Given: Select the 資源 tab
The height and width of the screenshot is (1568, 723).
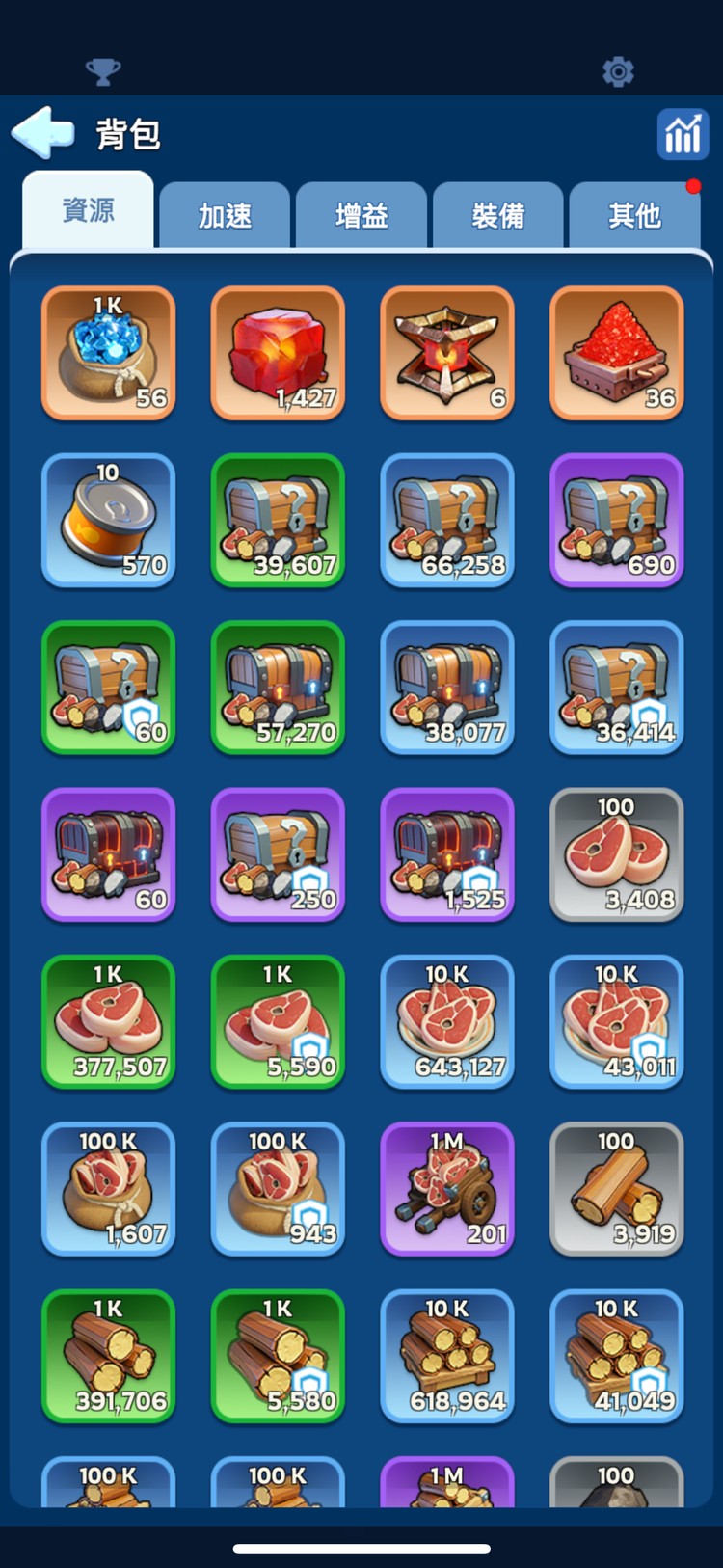Looking at the screenshot, I should (88, 211).
